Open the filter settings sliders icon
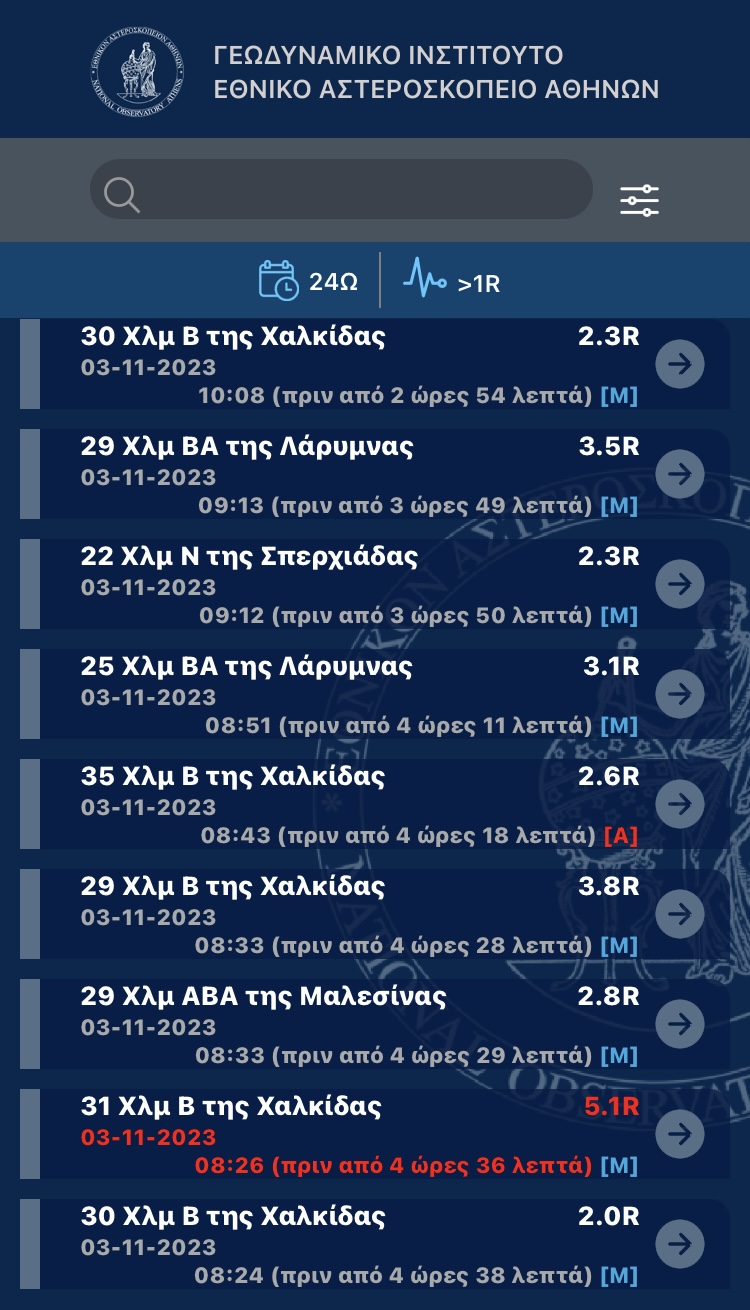This screenshot has width=750, height=1310. click(x=639, y=200)
